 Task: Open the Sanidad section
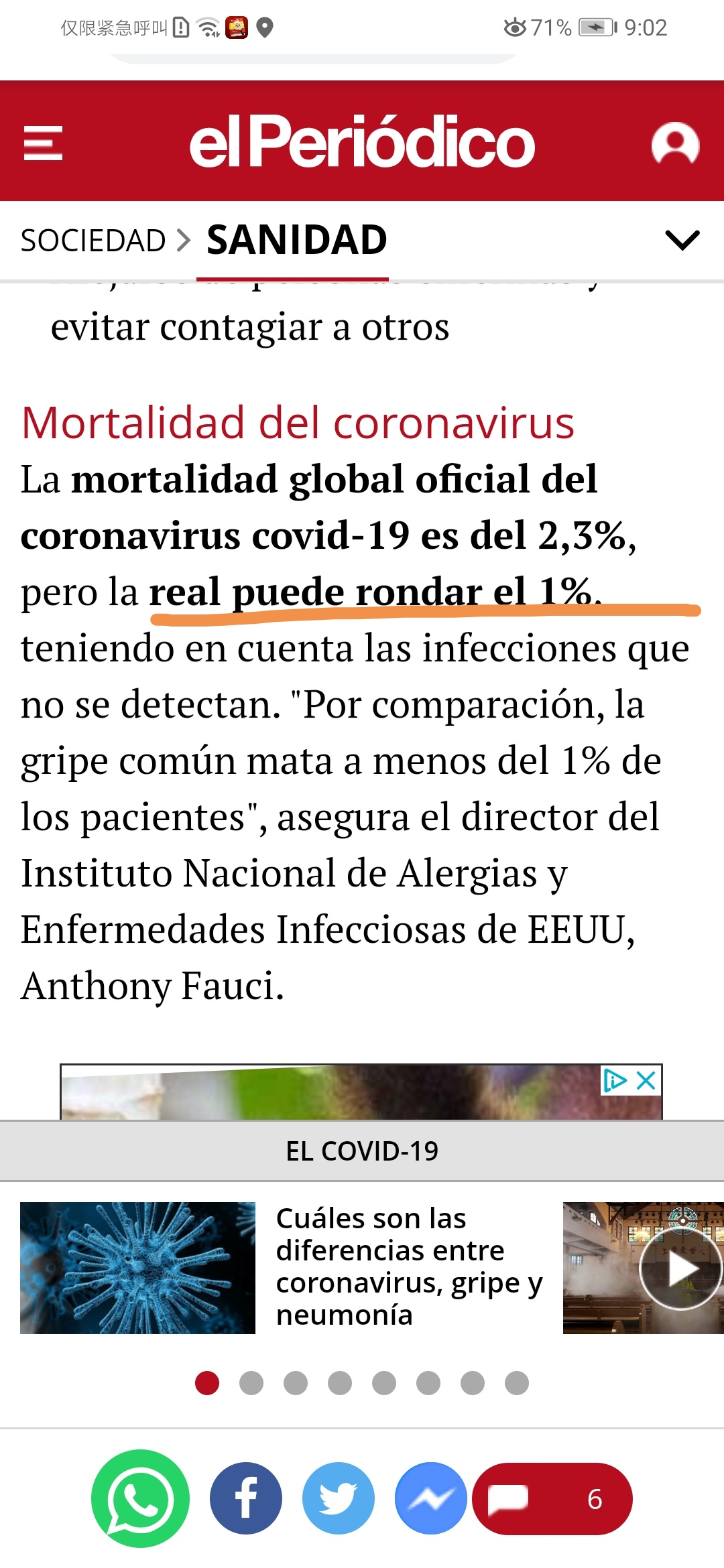(x=296, y=241)
